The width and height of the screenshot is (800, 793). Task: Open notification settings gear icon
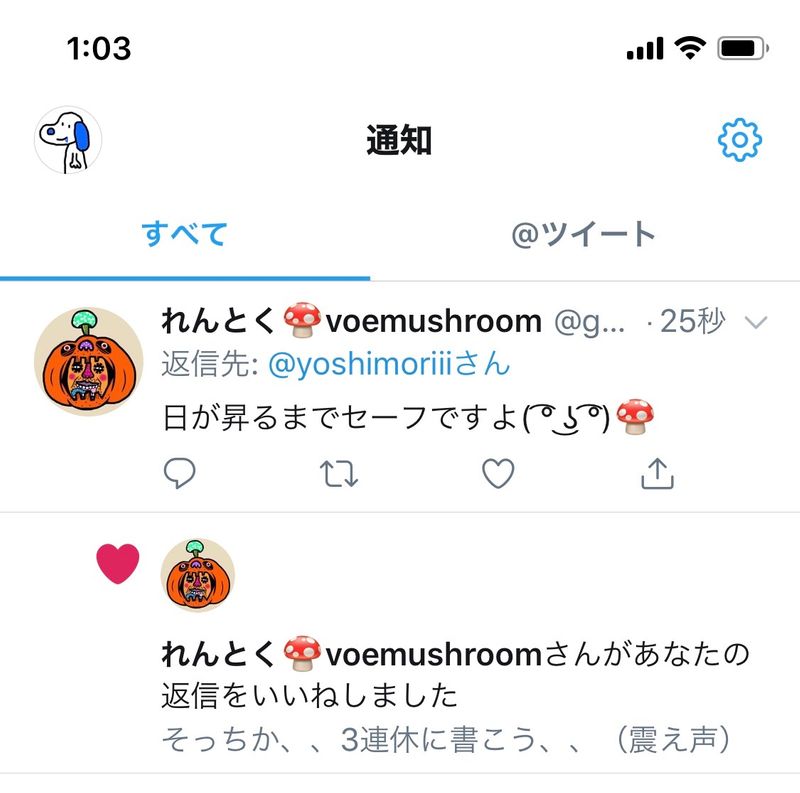pos(740,141)
